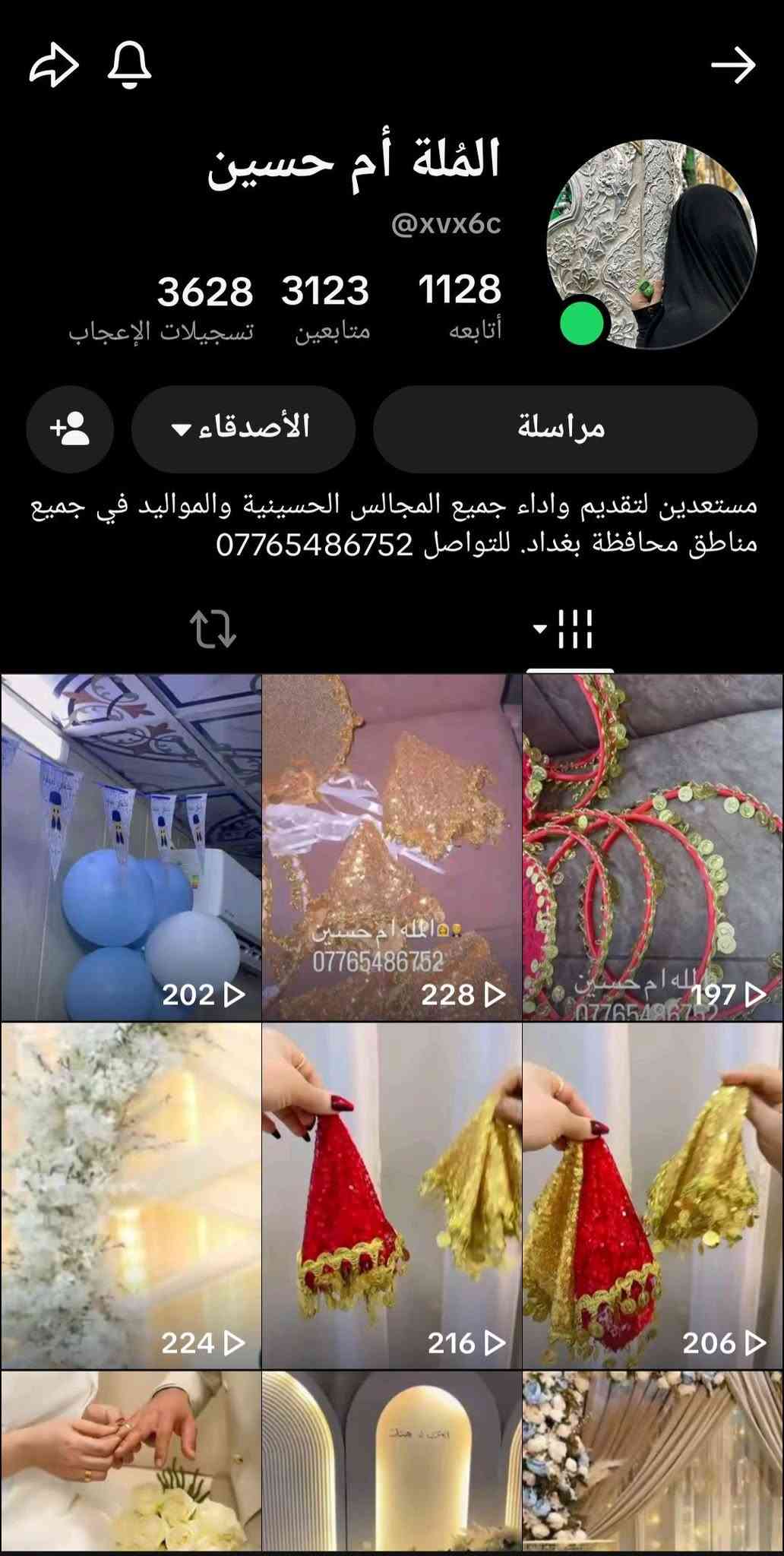Open the red hoops video with 197 views
Viewport: 784px width, 1556px height.
click(653, 847)
